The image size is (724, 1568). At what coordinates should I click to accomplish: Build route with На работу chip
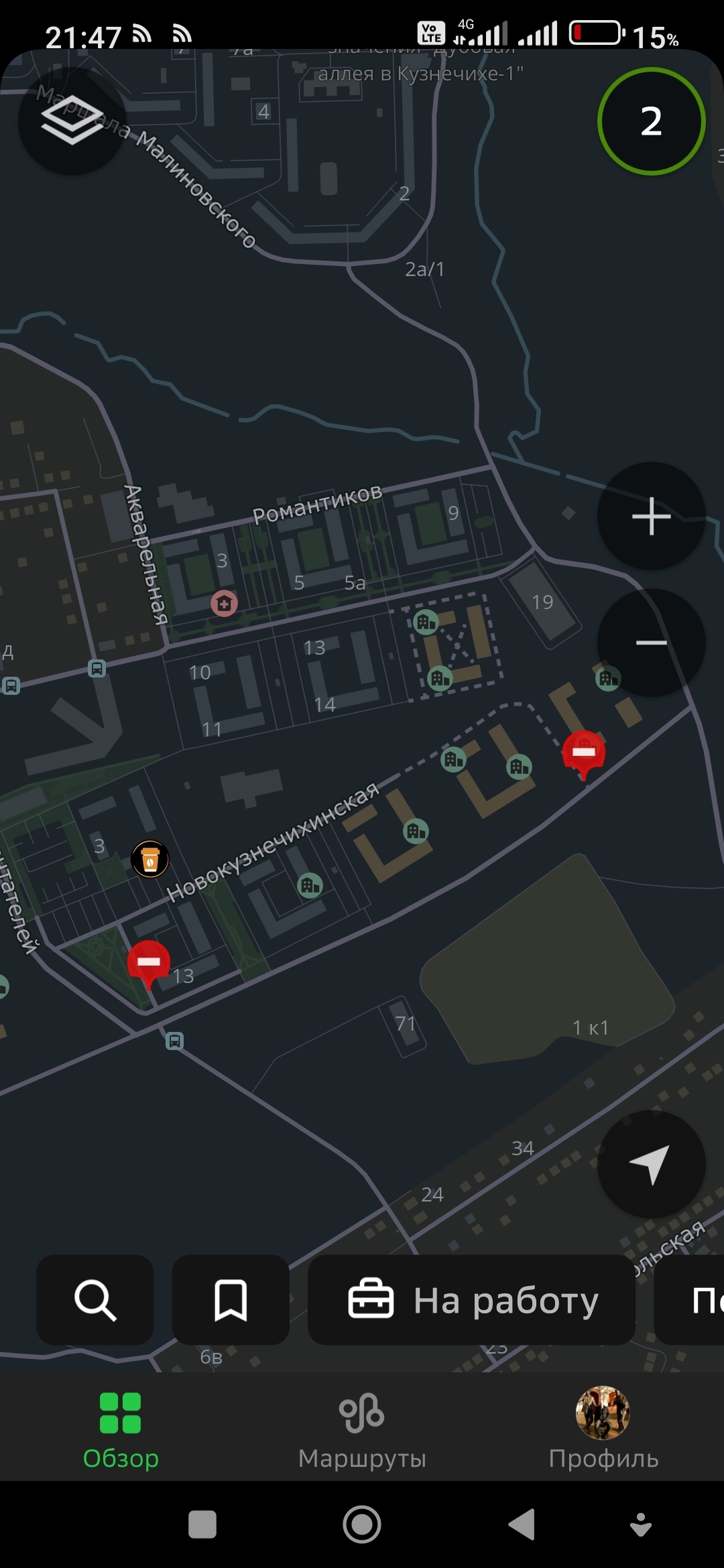471,1300
